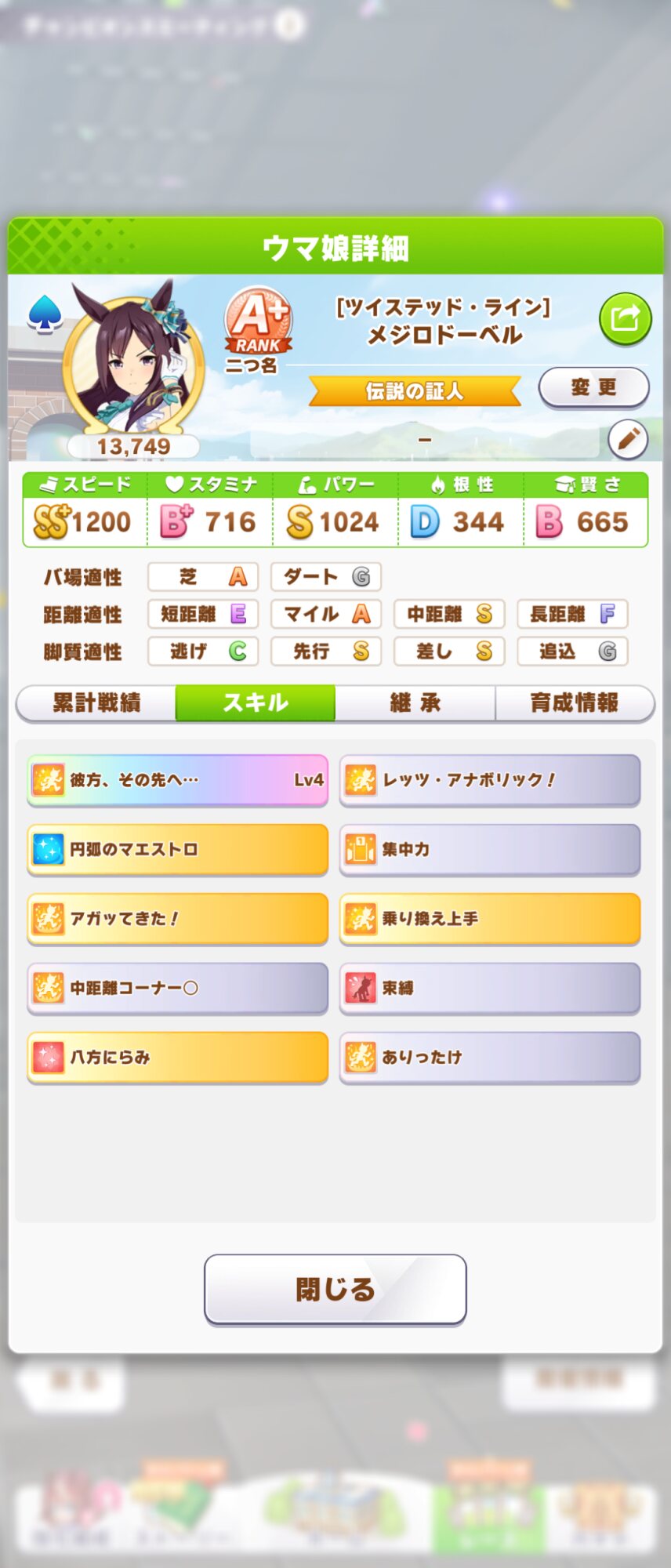This screenshot has height=1568, width=671.
Task: Tap the 集中力 skill entry
Action: (490, 849)
